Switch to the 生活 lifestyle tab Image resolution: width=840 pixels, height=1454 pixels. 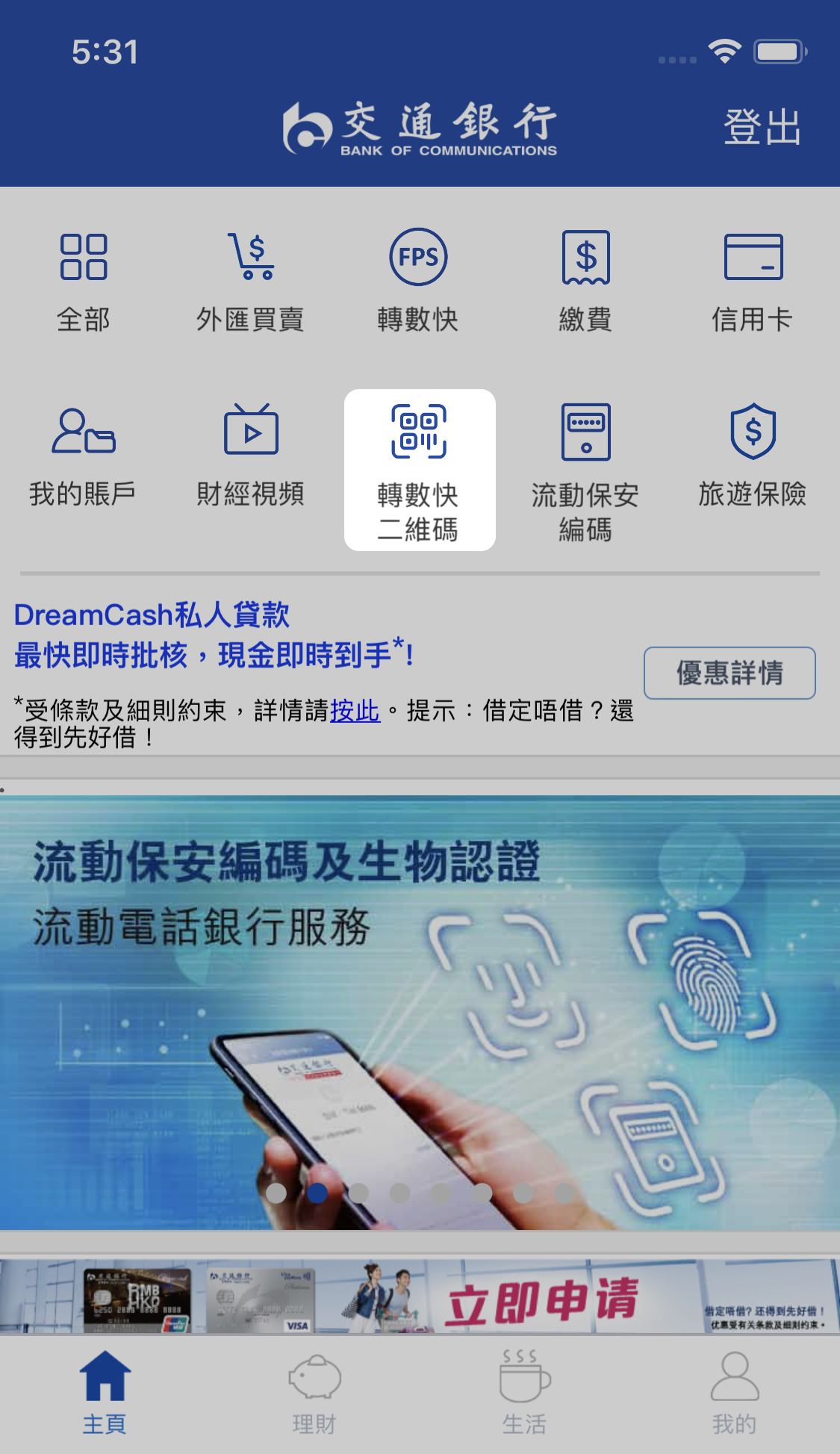[x=524, y=1394]
